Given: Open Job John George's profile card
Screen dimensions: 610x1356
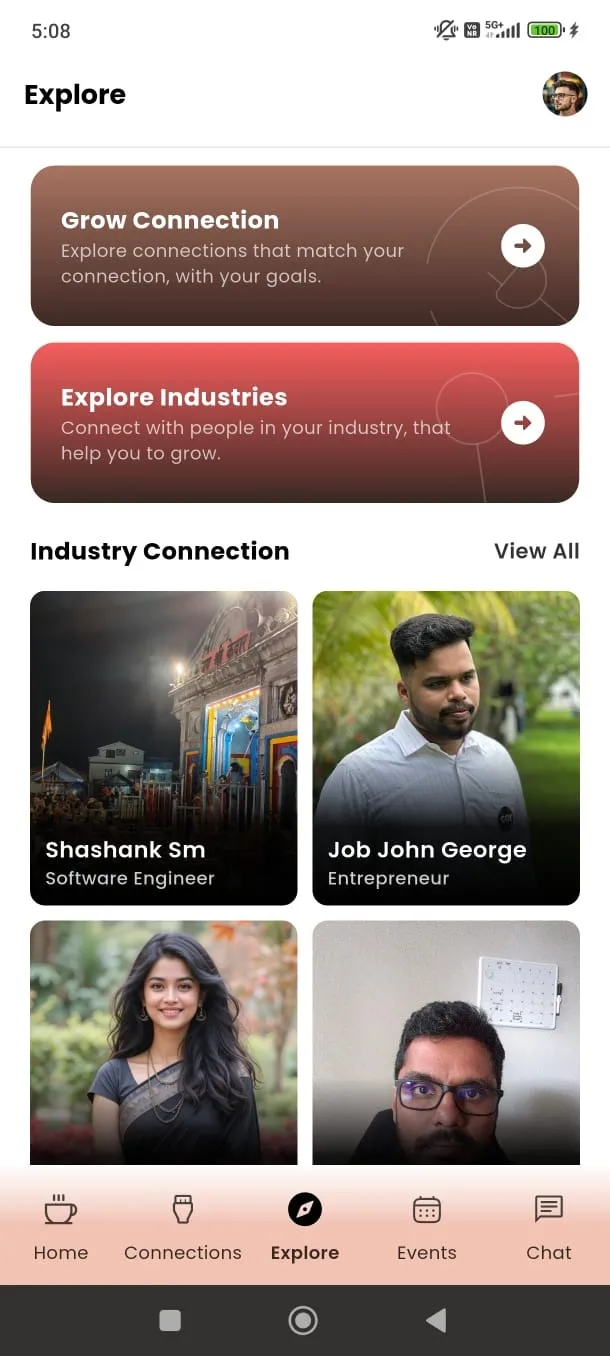Looking at the screenshot, I should pos(446,747).
